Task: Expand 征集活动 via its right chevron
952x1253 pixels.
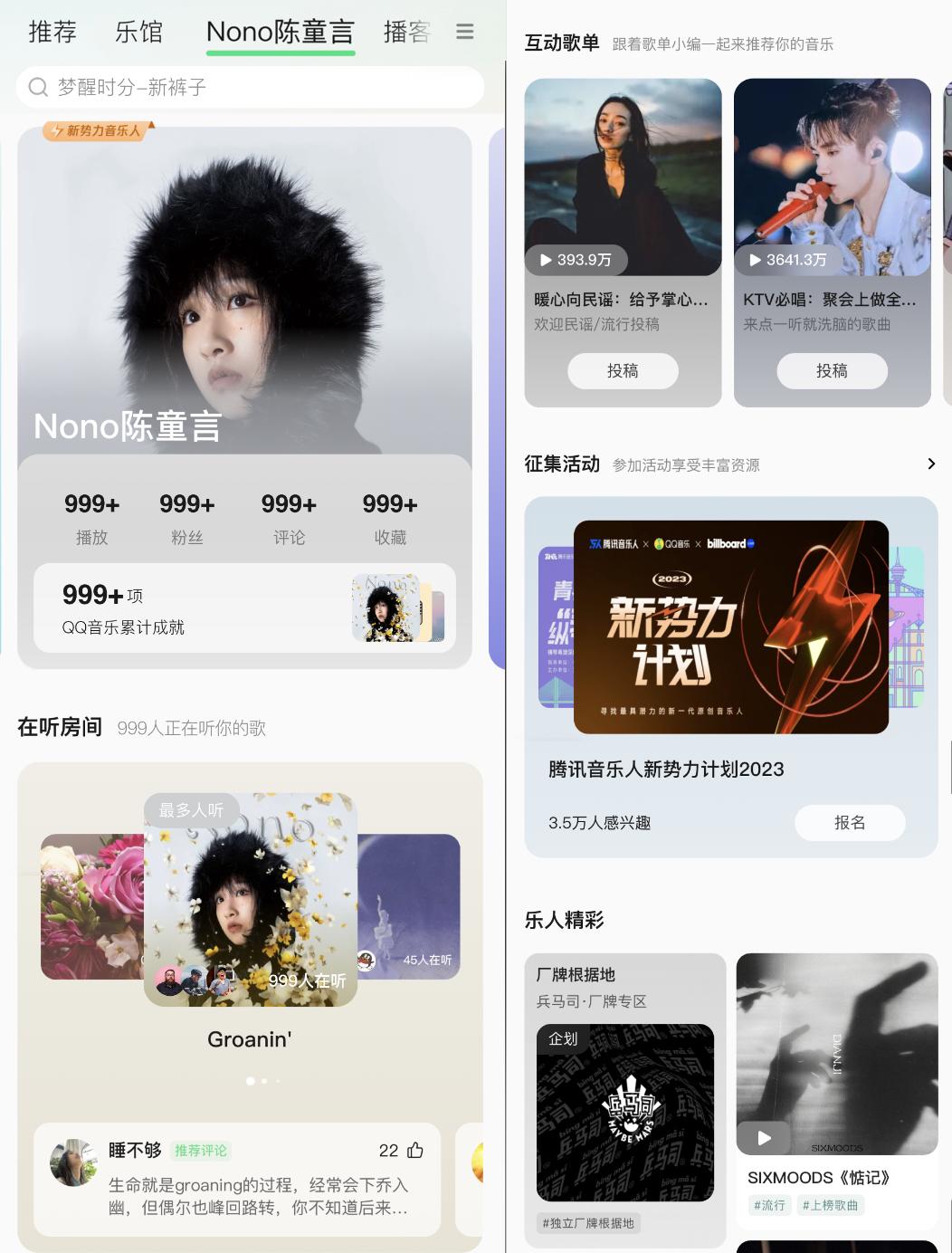Action: [931, 464]
